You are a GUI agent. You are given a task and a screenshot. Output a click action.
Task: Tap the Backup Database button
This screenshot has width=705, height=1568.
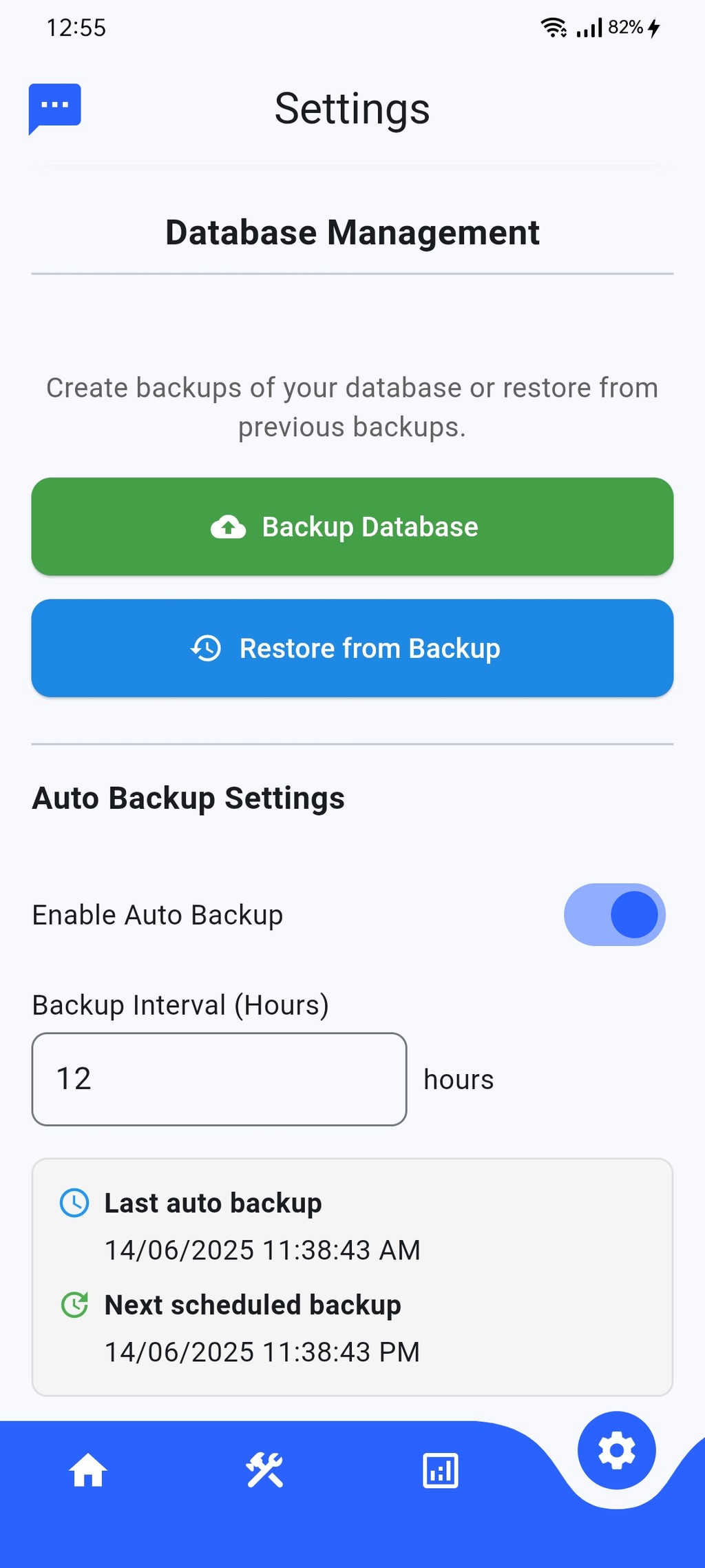[x=352, y=526]
